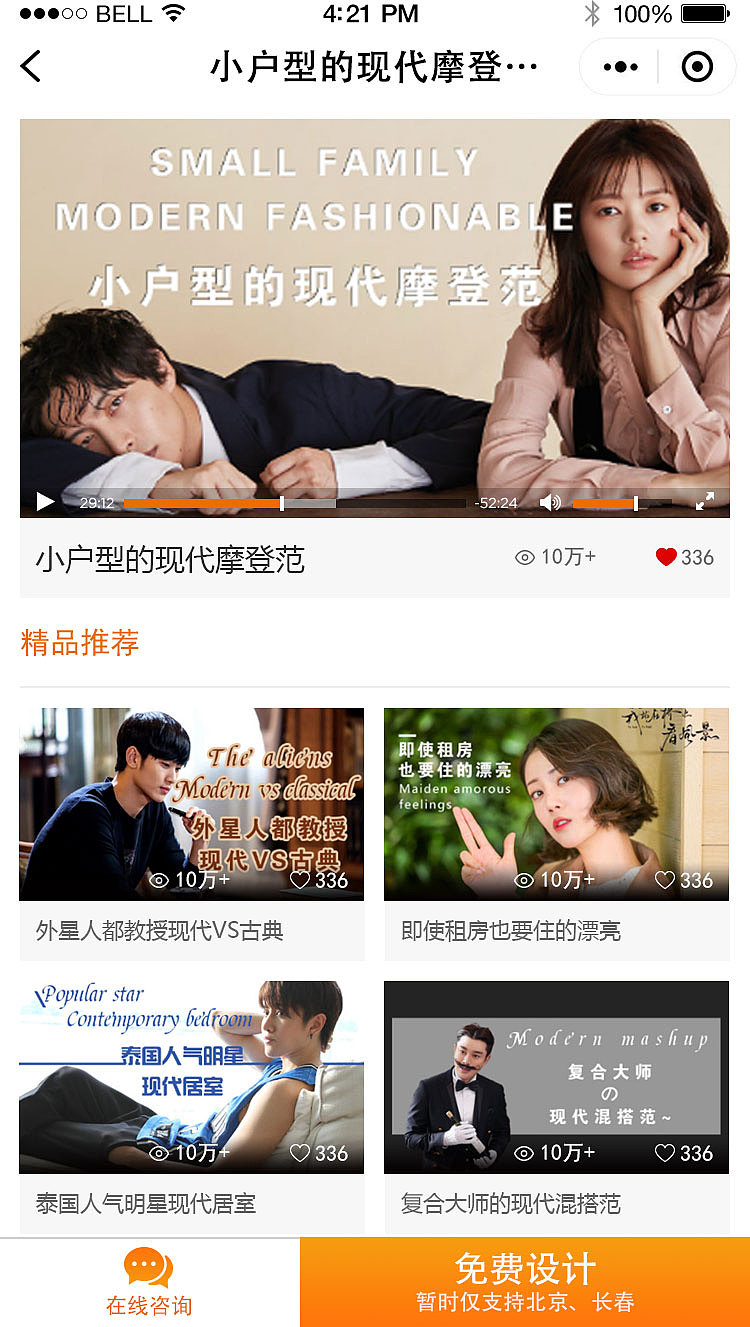Tap the 免费设计 free design button
Viewport: 750px width, 1327px height.
(525, 1282)
